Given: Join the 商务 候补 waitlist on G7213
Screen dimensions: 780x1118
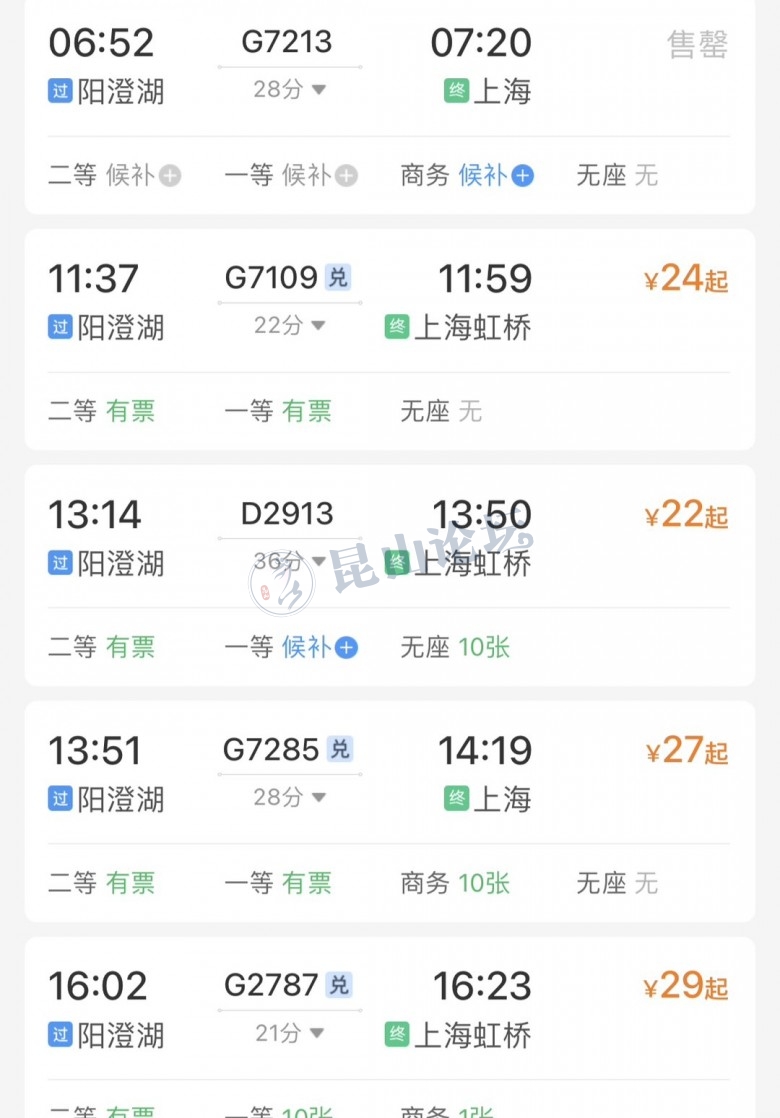Looking at the screenshot, I should tap(495, 176).
